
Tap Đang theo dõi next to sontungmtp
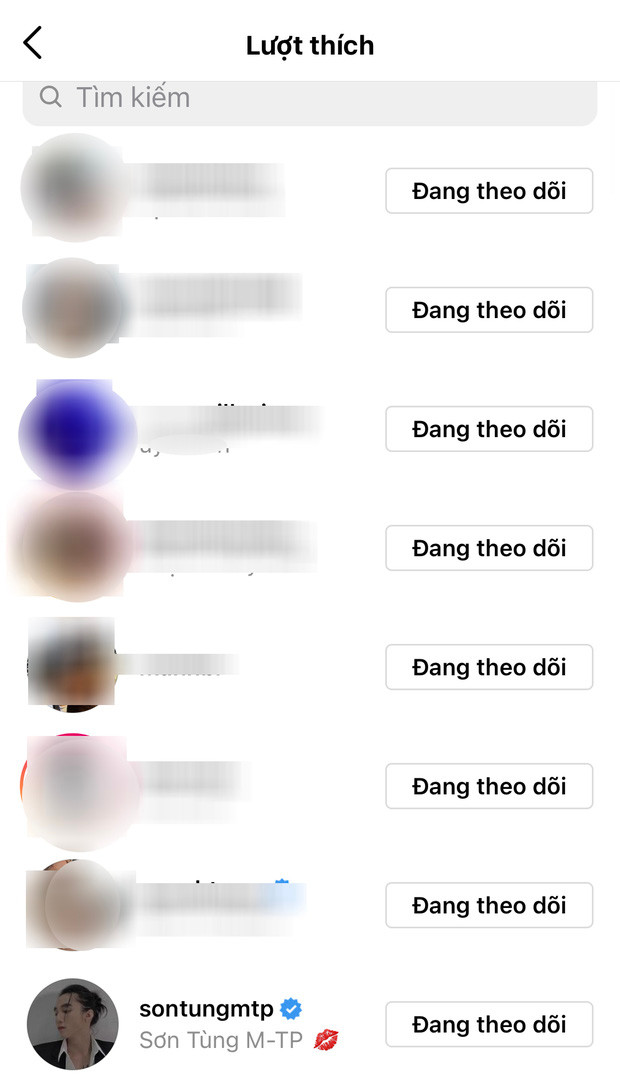click(x=489, y=1024)
